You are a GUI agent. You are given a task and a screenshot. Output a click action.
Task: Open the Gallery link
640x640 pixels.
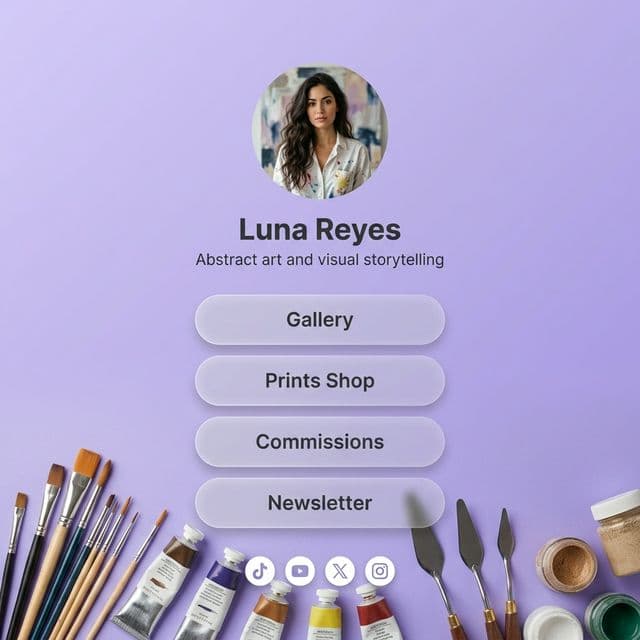point(320,320)
